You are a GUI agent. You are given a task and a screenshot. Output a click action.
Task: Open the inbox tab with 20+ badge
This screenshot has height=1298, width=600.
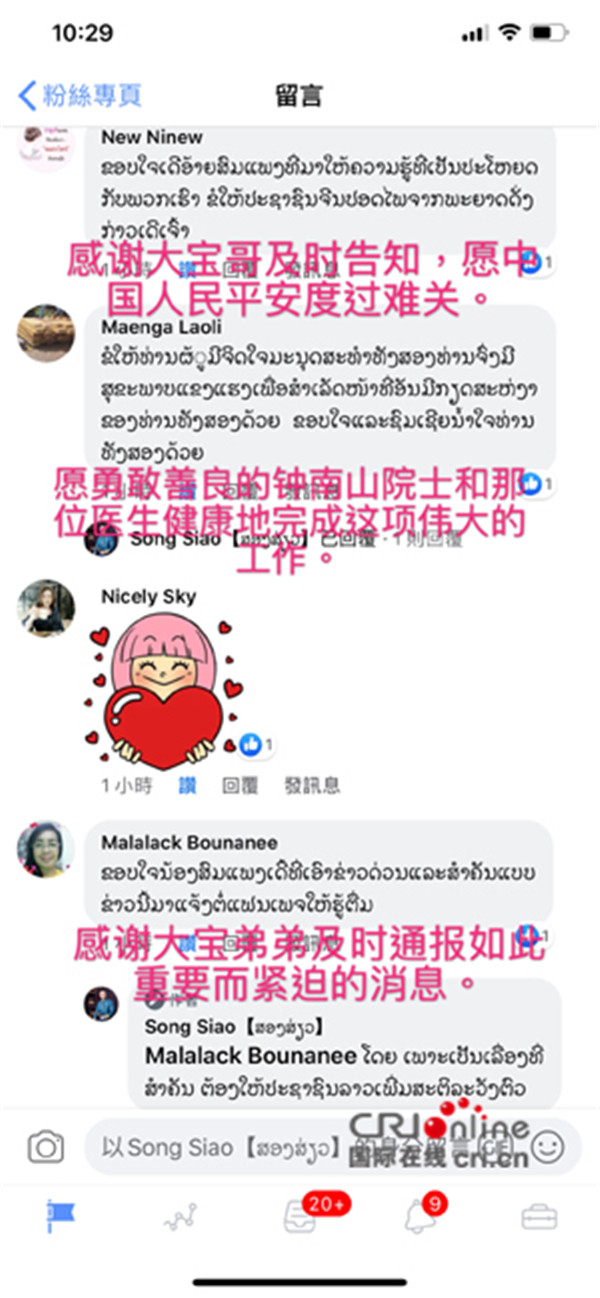click(301, 1216)
